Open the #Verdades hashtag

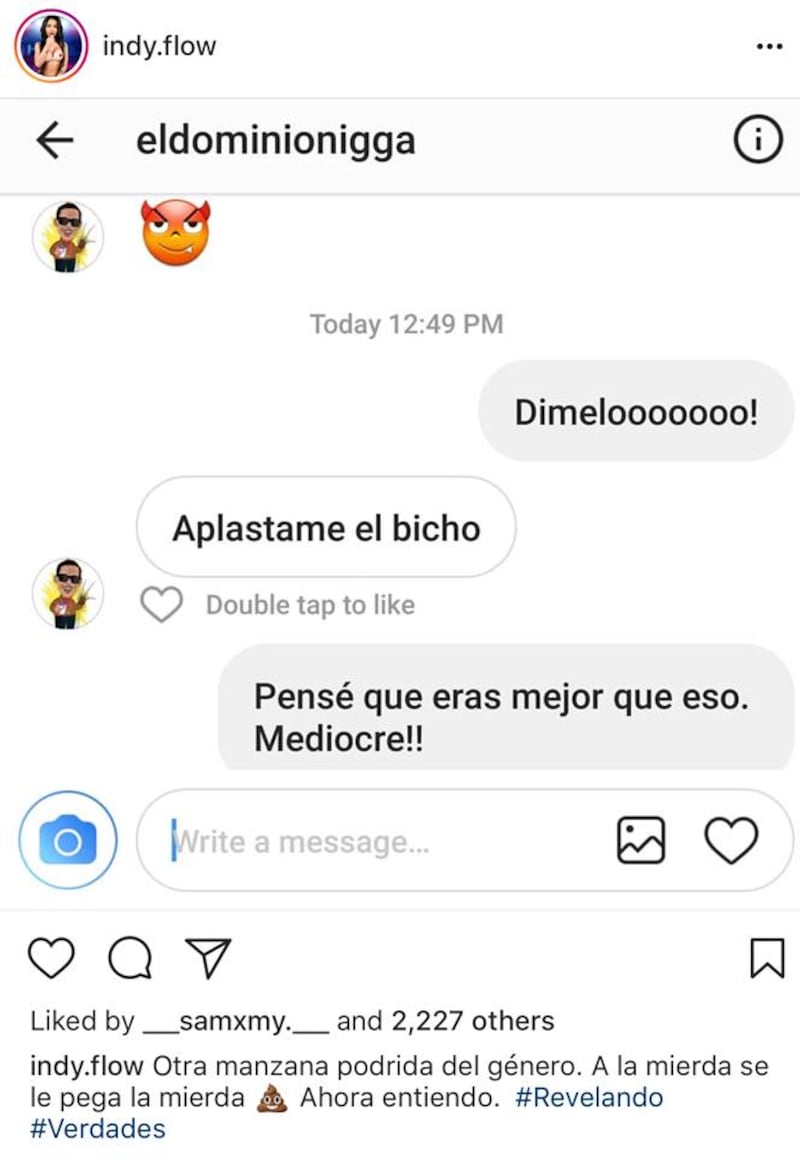point(98,1130)
